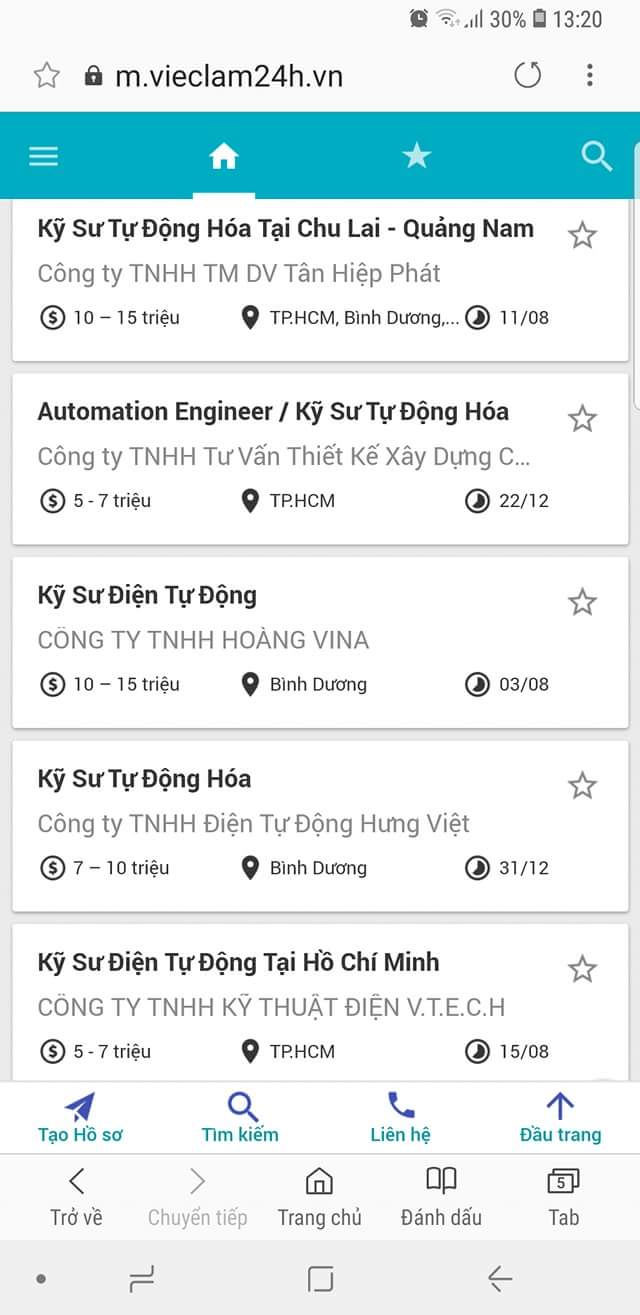This screenshot has width=640, height=1315.
Task: Bookmark the HOÀNG VINA job
Action: click(x=582, y=602)
